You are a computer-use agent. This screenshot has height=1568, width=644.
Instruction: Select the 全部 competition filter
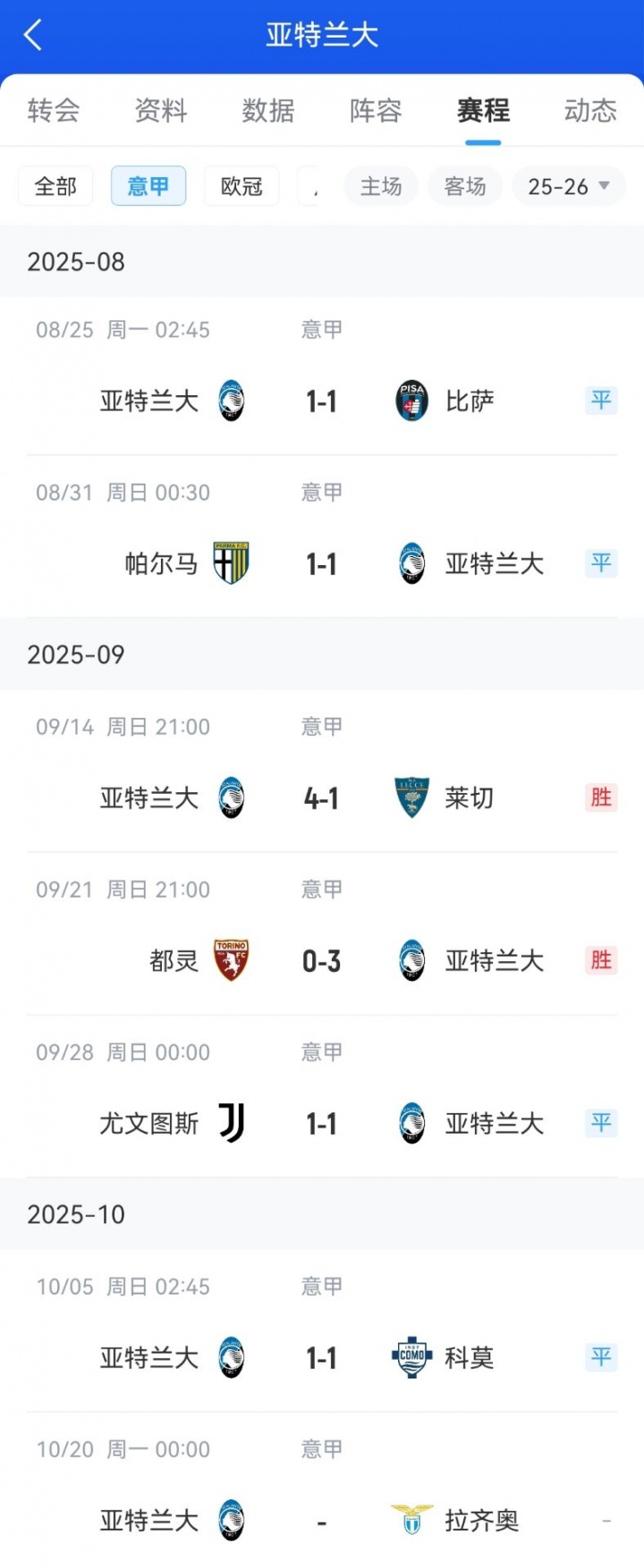tap(55, 186)
